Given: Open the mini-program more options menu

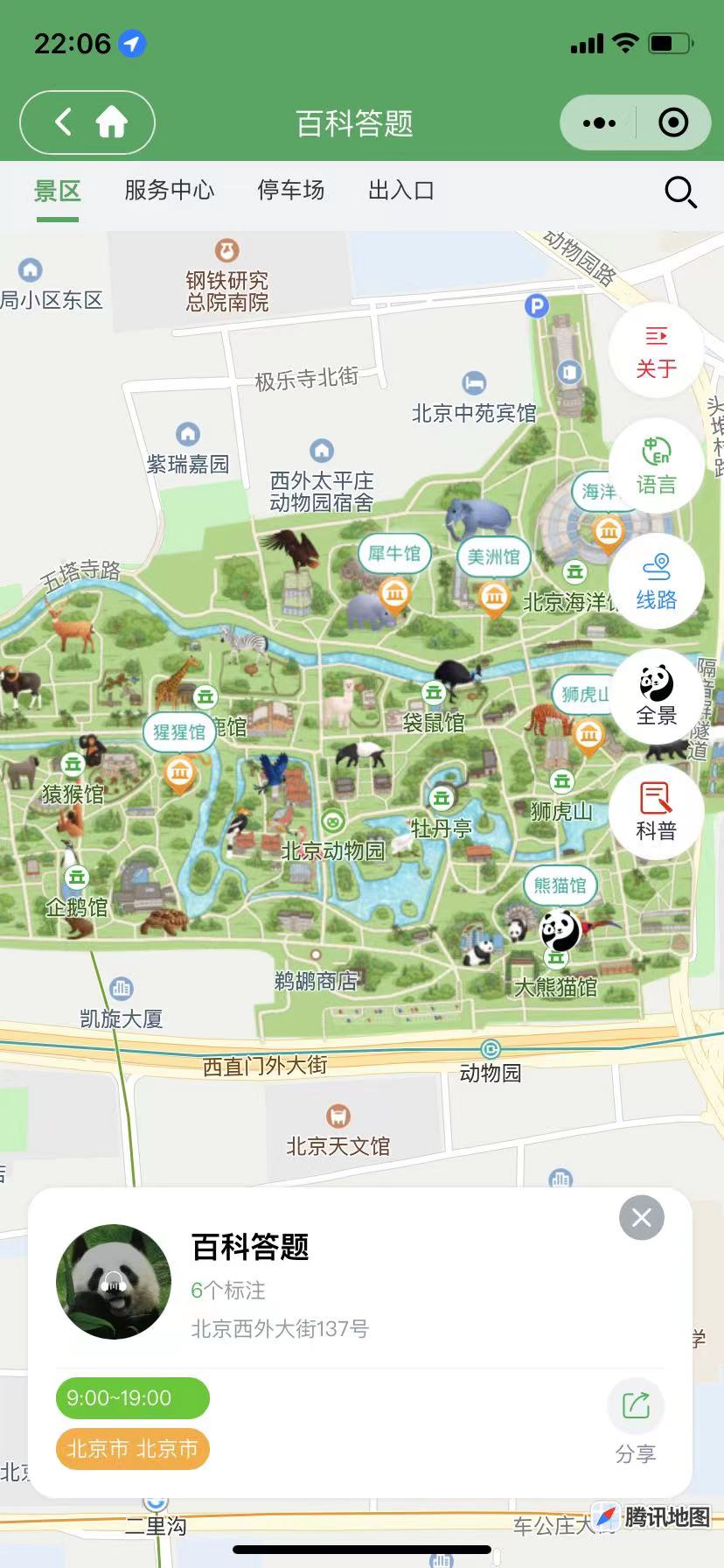Looking at the screenshot, I should (599, 122).
